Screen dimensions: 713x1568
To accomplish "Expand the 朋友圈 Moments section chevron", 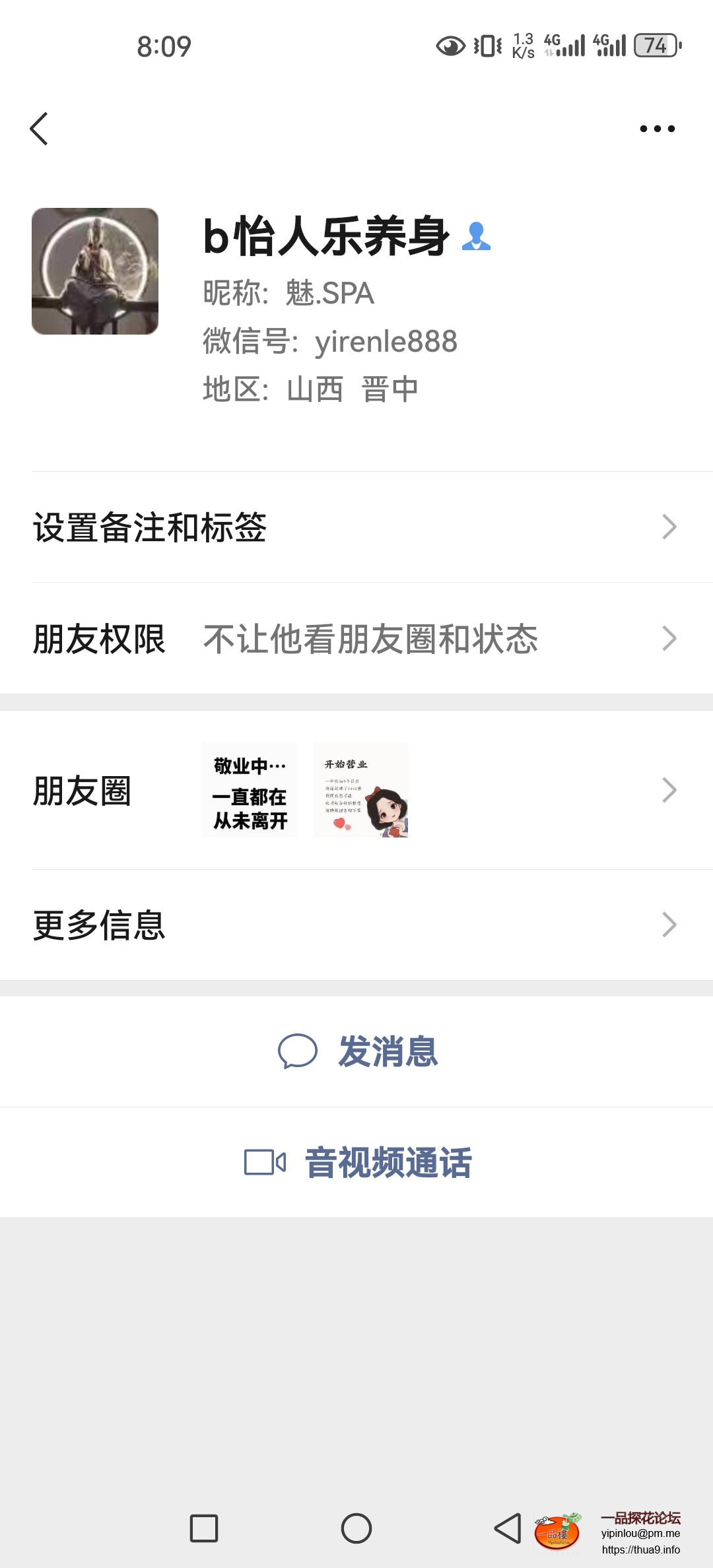I will point(670,789).
